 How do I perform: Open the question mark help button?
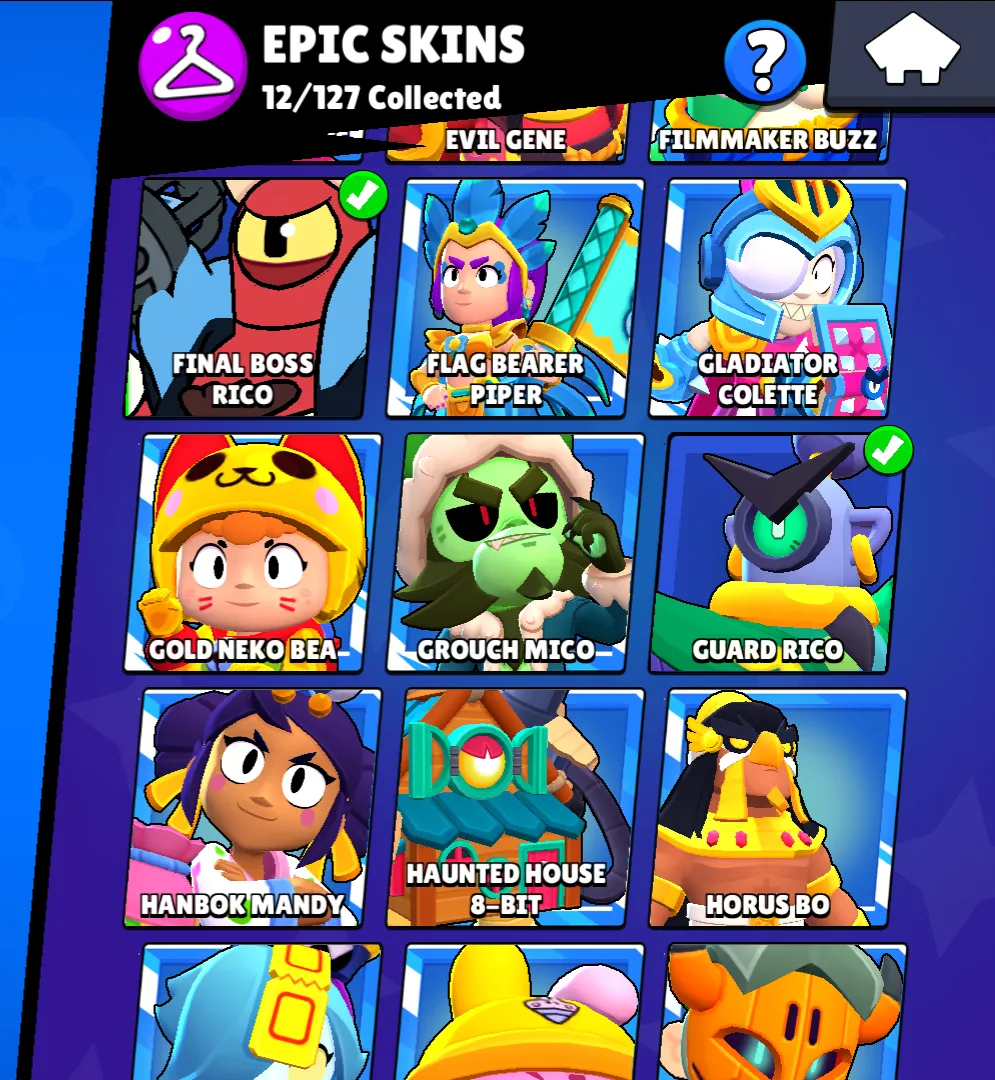click(x=765, y=60)
